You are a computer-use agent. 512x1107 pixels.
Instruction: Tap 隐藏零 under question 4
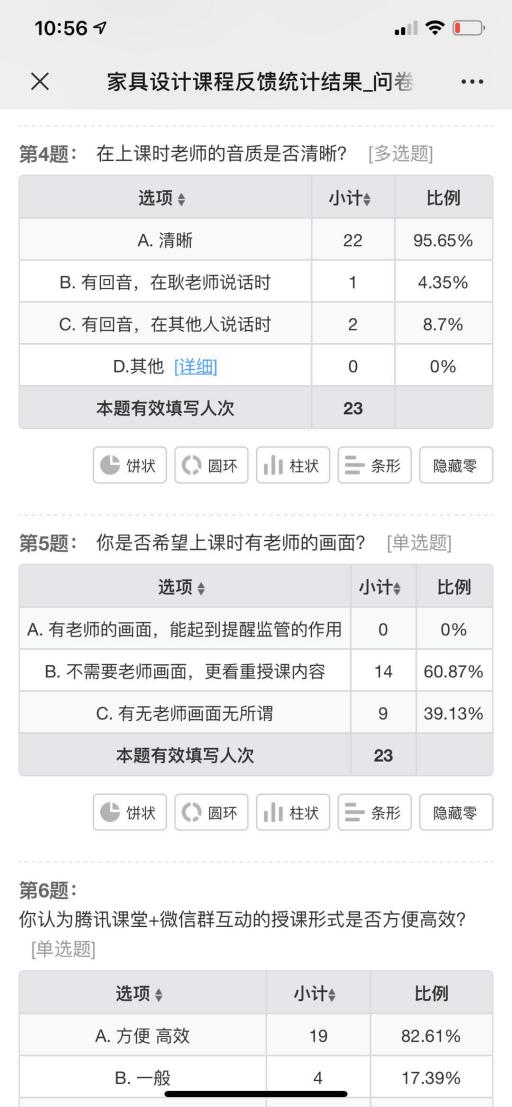click(x=456, y=465)
